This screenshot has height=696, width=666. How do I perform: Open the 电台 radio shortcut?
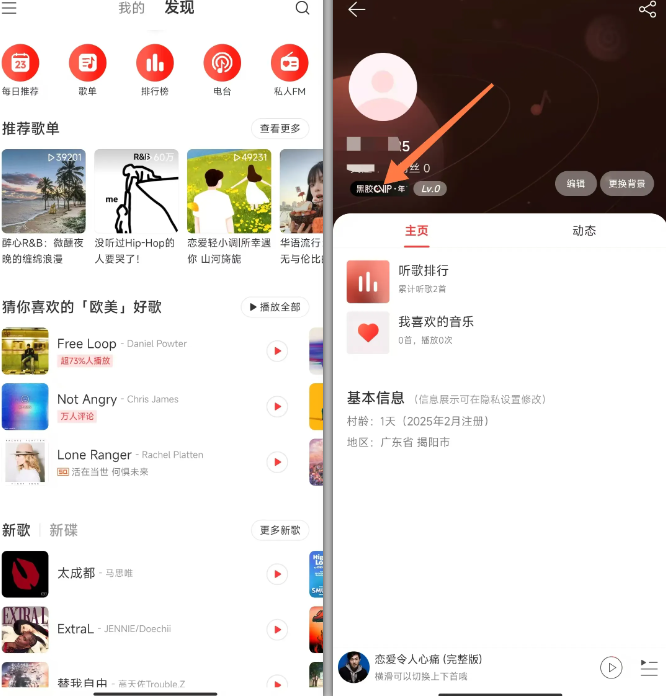222,64
